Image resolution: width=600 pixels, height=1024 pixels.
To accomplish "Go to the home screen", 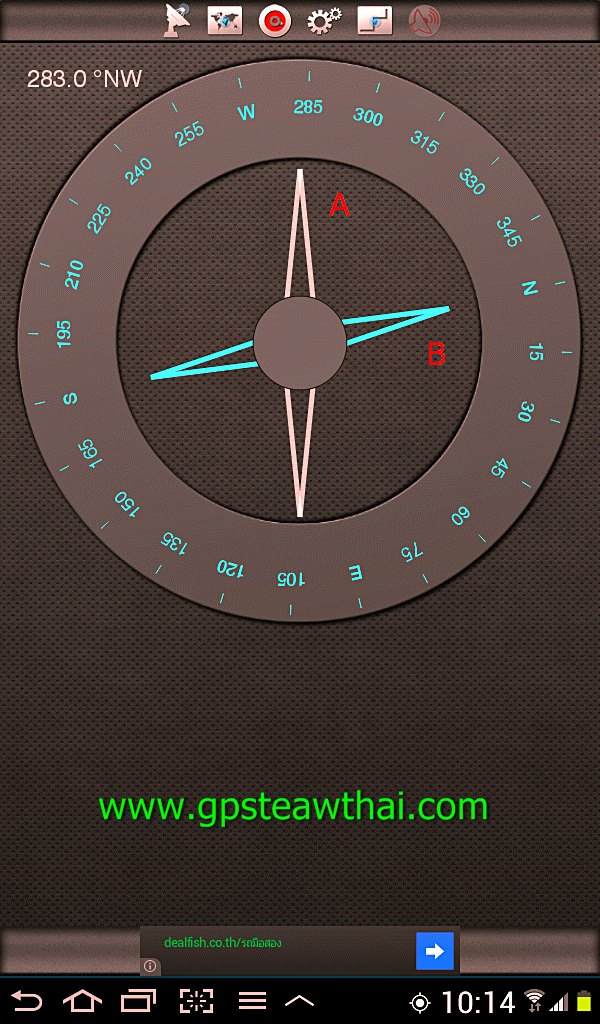I will click(x=82, y=1000).
